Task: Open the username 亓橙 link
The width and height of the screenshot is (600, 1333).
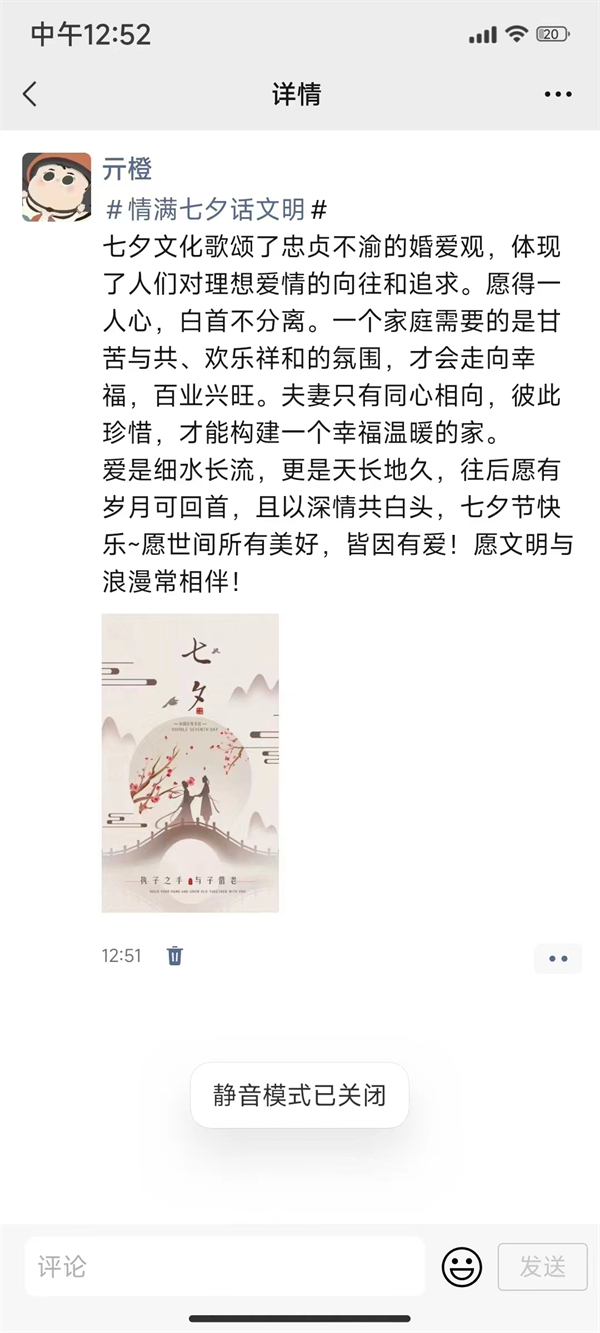Action: pos(127,168)
